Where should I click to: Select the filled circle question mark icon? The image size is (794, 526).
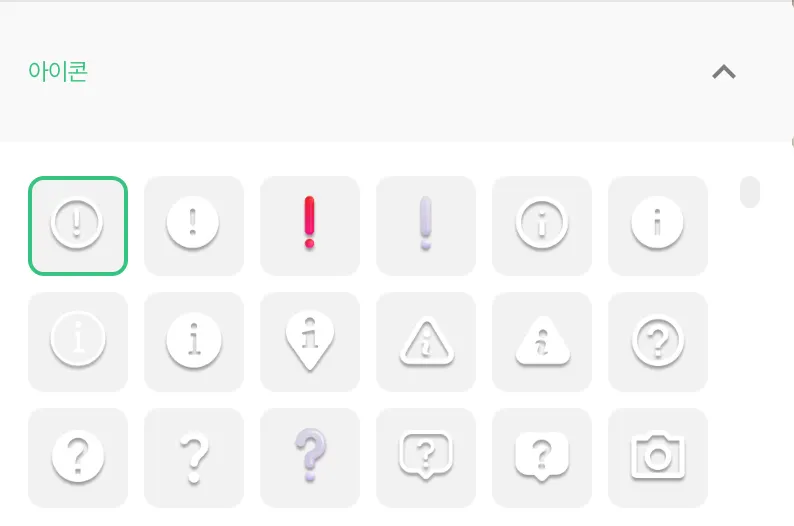tap(78, 457)
